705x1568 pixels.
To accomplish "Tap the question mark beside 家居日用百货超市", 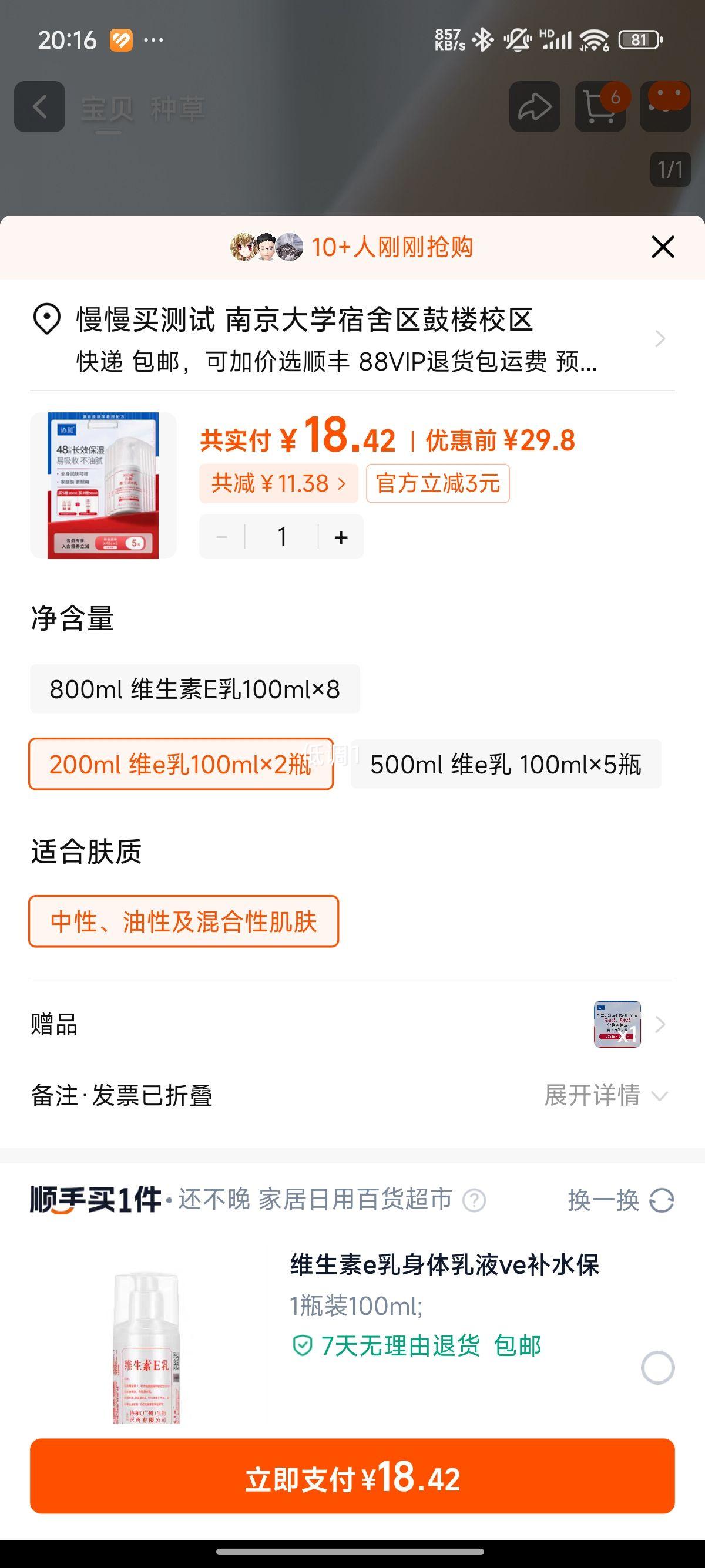I will (x=476, y=1200).
